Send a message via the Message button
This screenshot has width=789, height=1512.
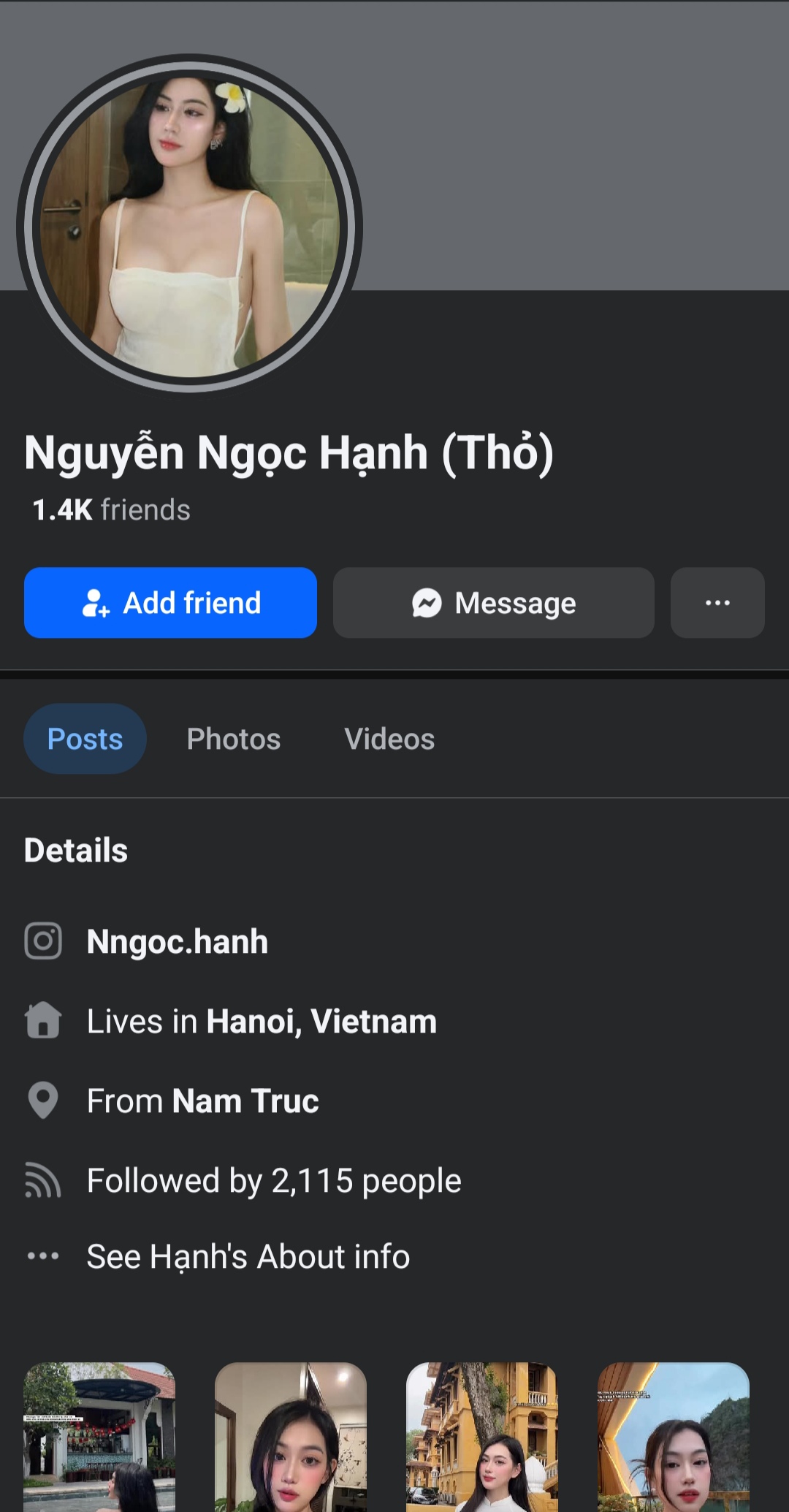[x=493, y=603]
